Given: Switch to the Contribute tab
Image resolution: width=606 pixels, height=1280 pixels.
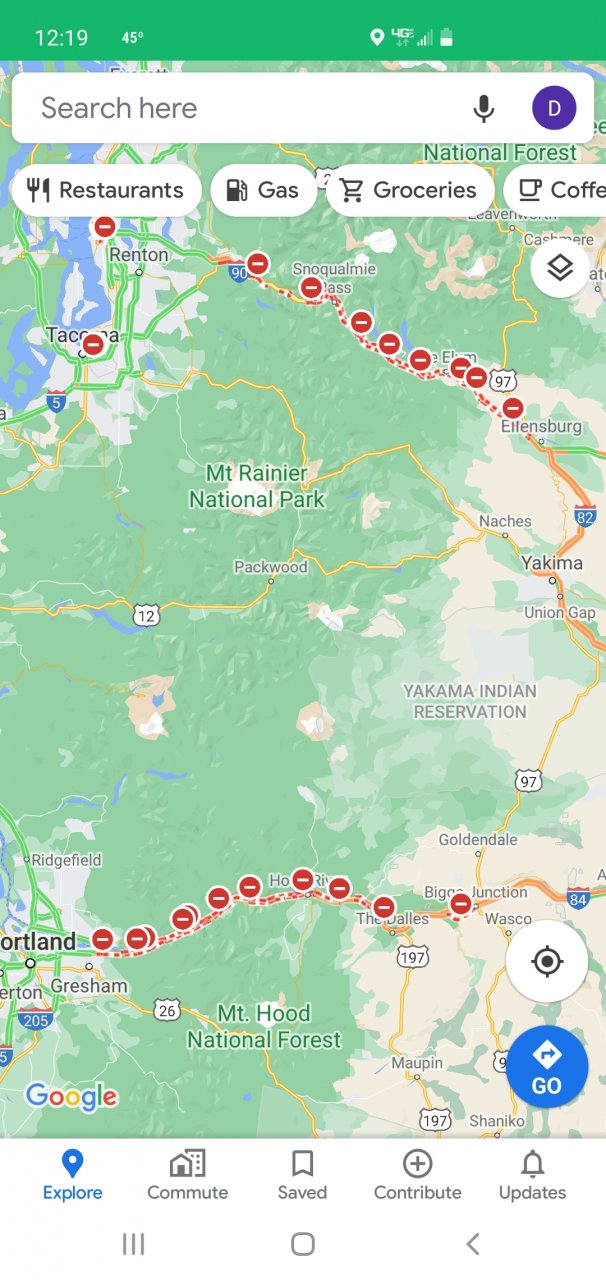Looking at the screenshot, I should [417, 1174].
